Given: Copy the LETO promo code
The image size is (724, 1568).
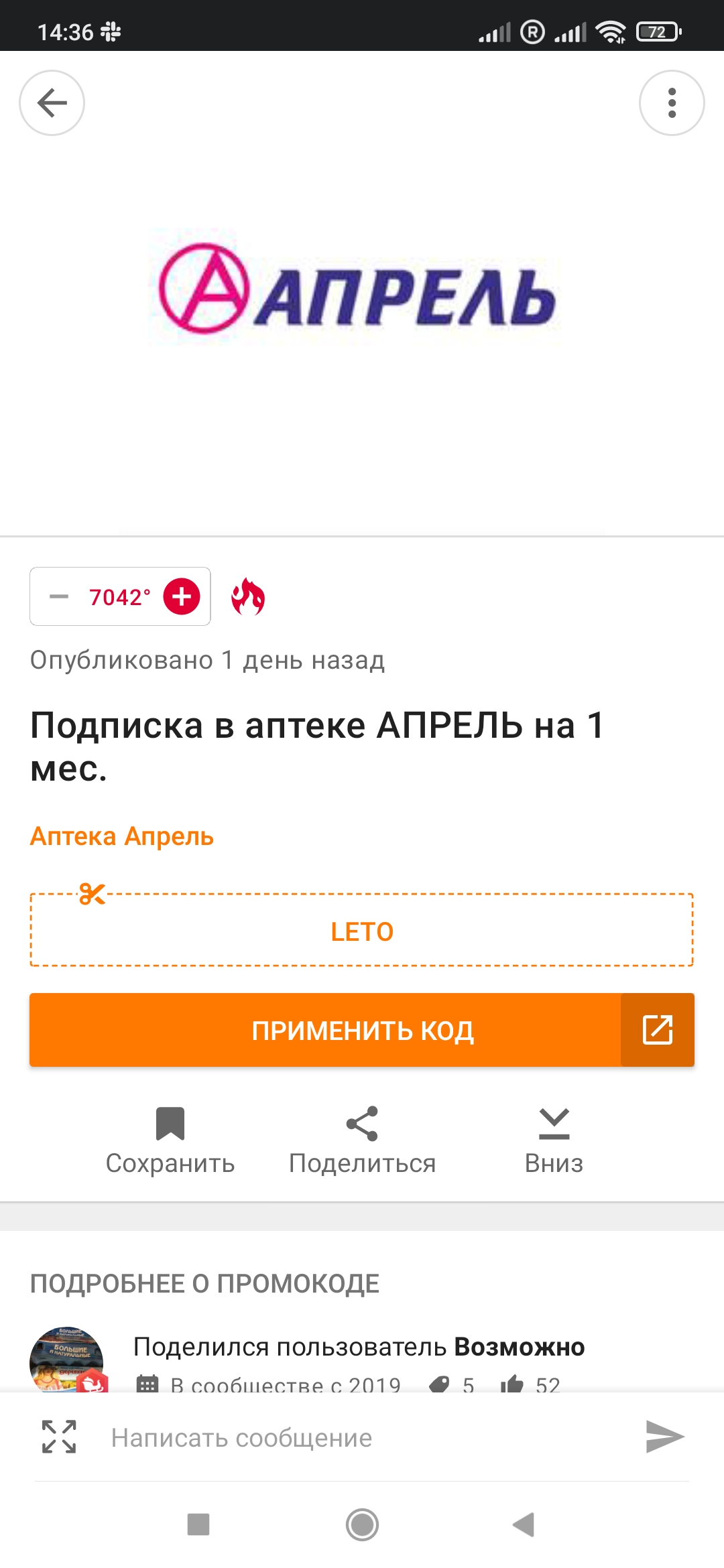Looking at the screenshot, I should (x=361, y=931).
